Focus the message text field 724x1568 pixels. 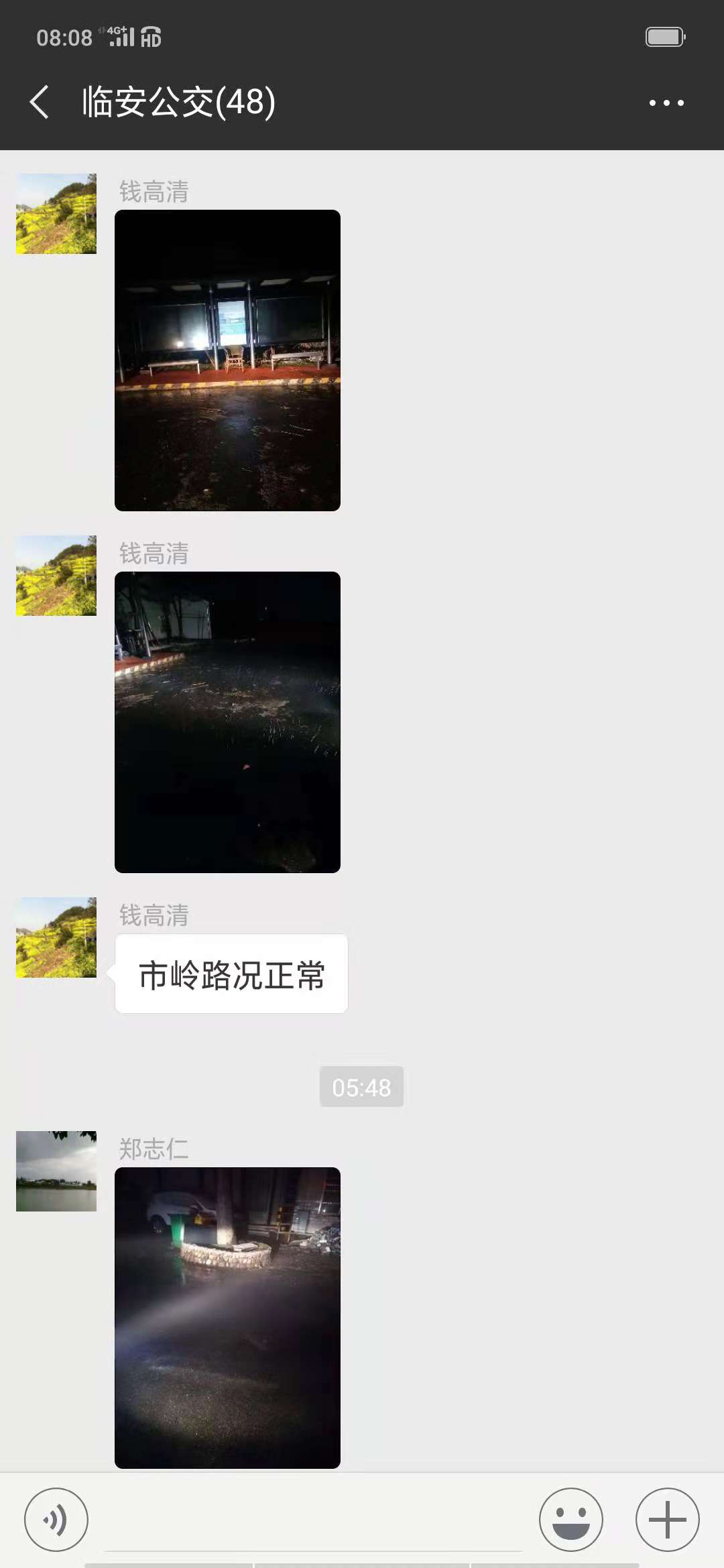click(x=313, y=1521)
